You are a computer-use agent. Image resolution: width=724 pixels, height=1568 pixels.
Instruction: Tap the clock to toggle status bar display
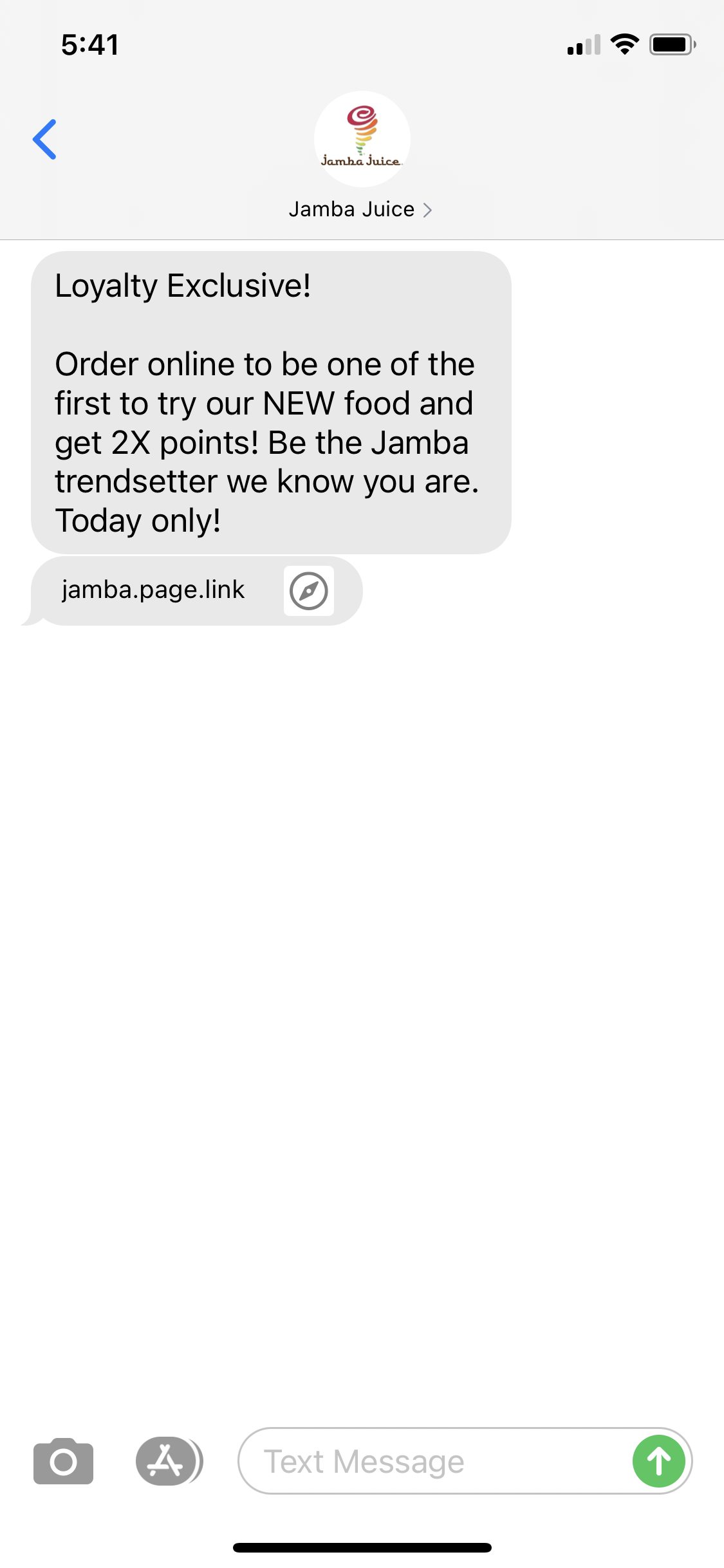88,44
